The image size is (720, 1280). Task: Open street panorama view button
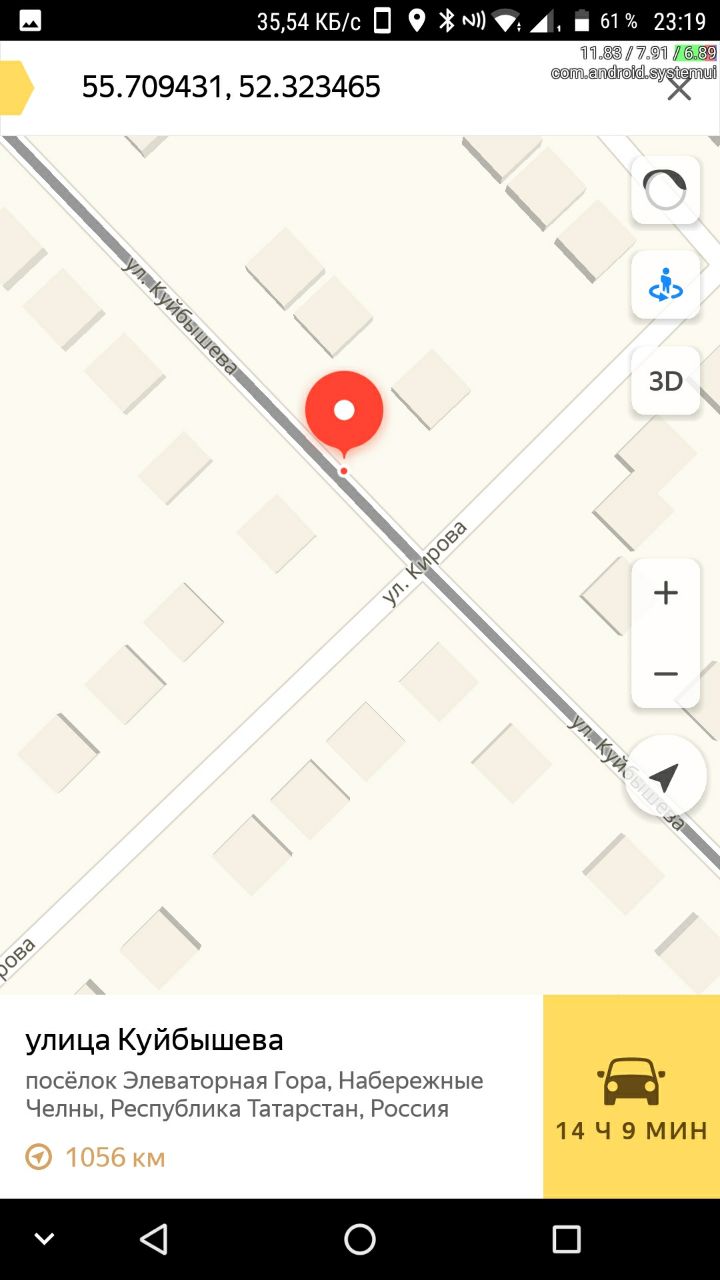[666, 285]
